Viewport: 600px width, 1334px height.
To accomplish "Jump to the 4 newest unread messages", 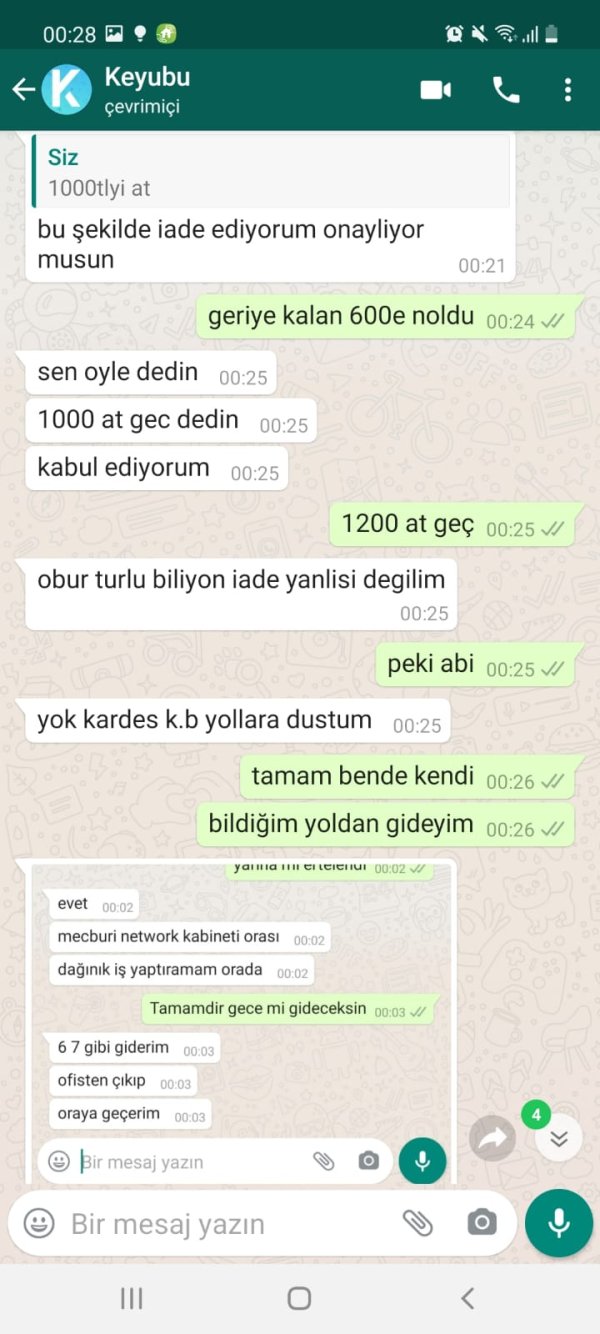I will pos(558,1137).
